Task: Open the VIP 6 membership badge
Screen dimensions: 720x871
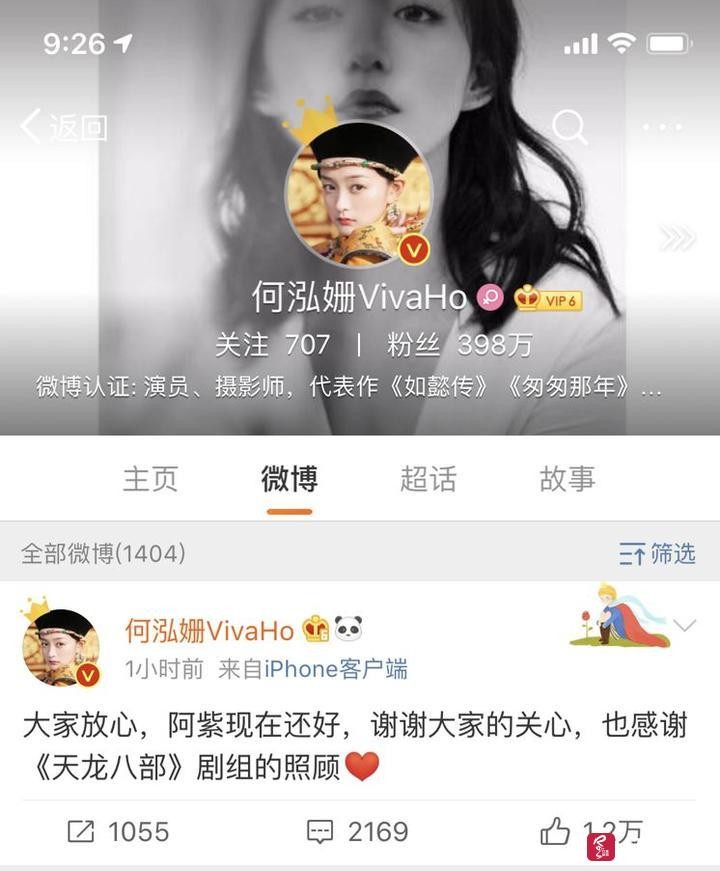Action: click(x=548, y=298)
